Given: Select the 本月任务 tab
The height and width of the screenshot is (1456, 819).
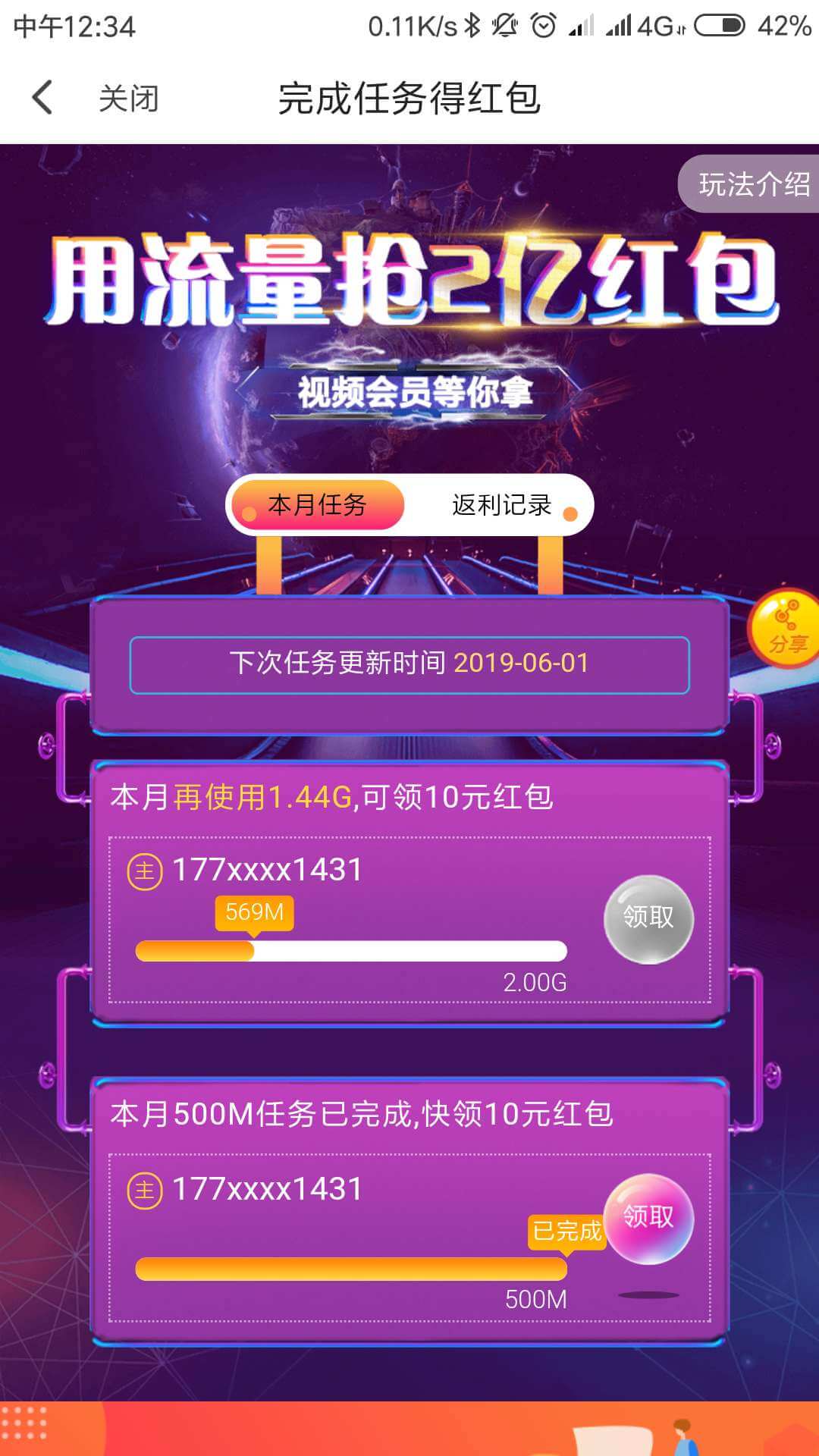Looking at the screenshot, I should pos(317,505).
